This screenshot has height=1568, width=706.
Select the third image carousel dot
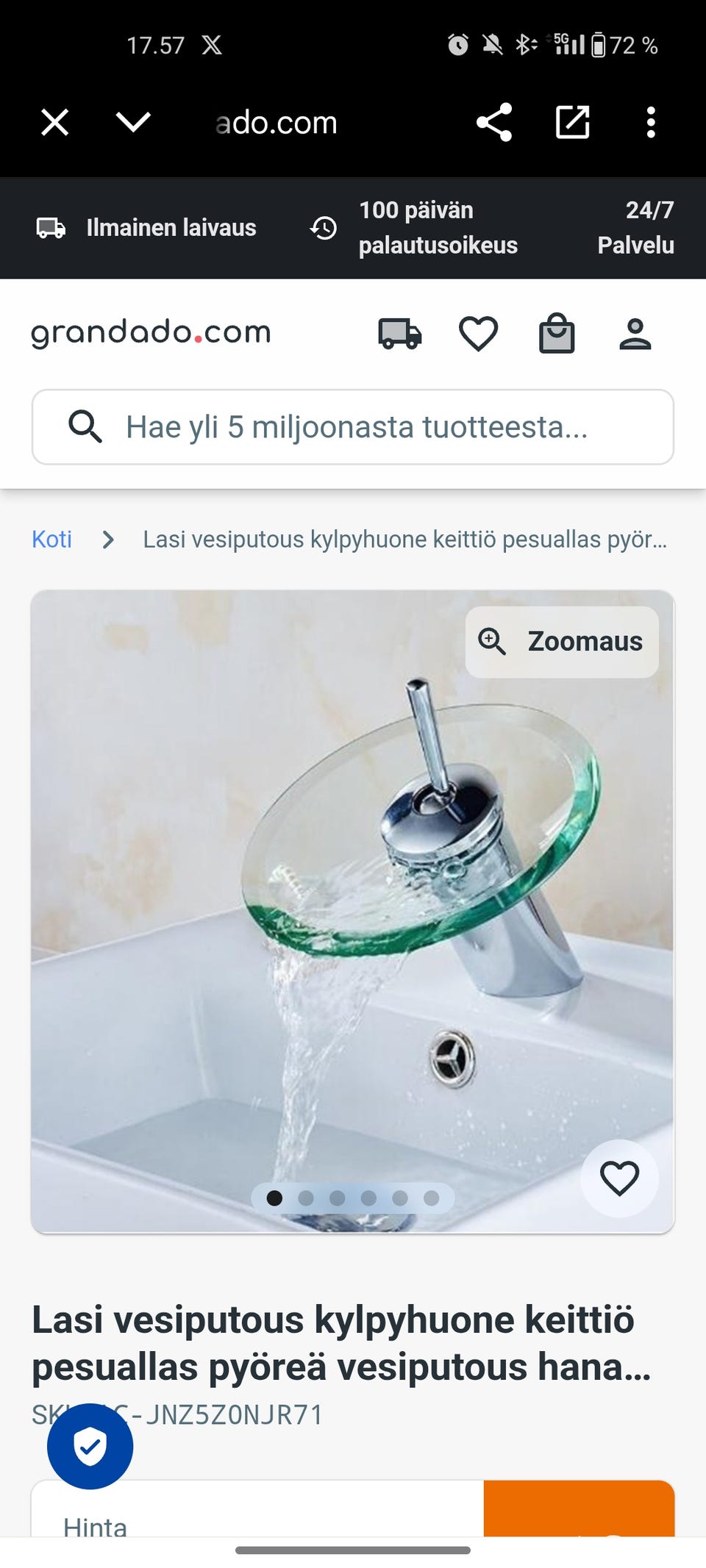pos(338,1198)
